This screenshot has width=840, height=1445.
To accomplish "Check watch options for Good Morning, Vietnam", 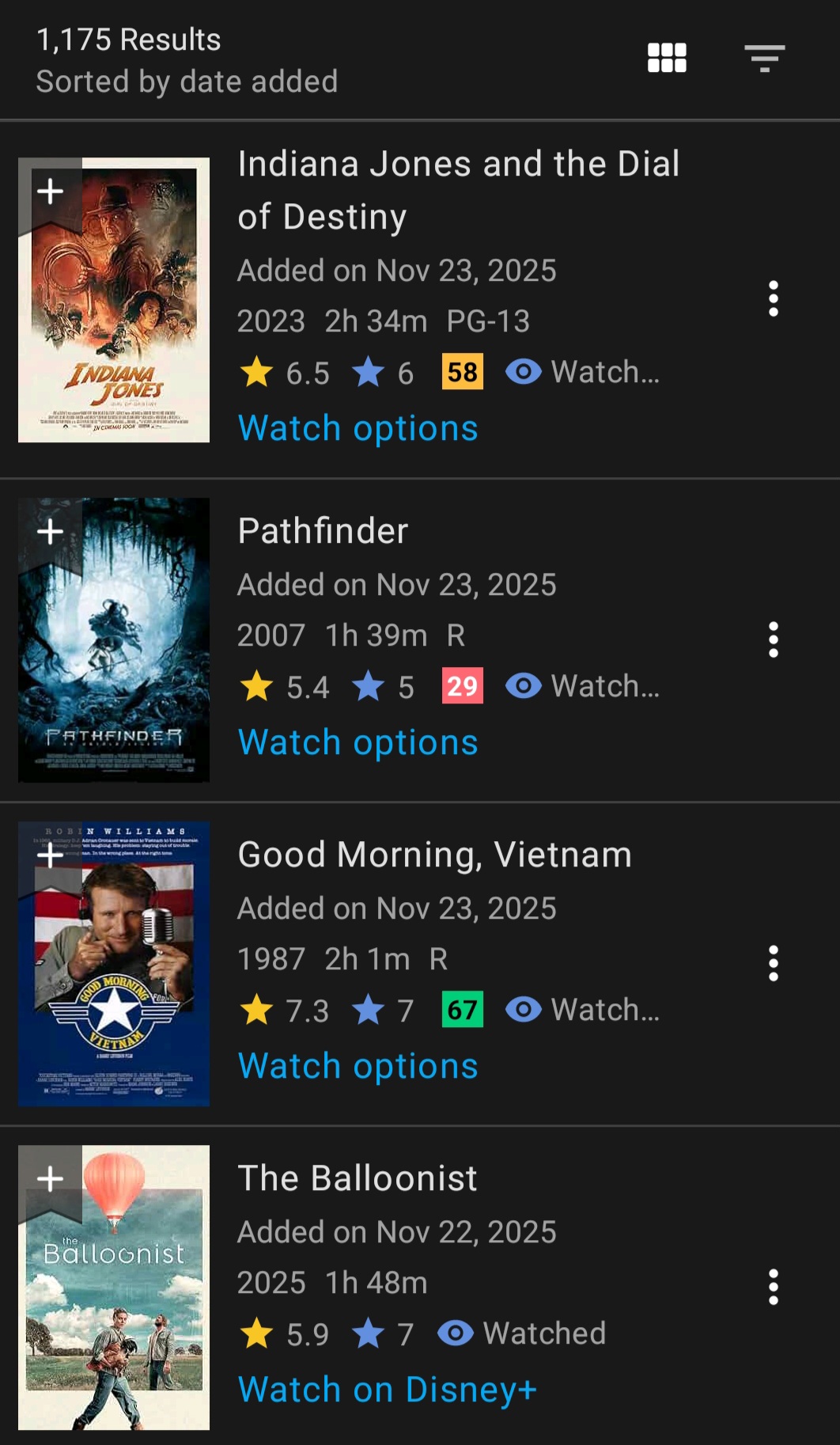I will tap(358, 1066).
